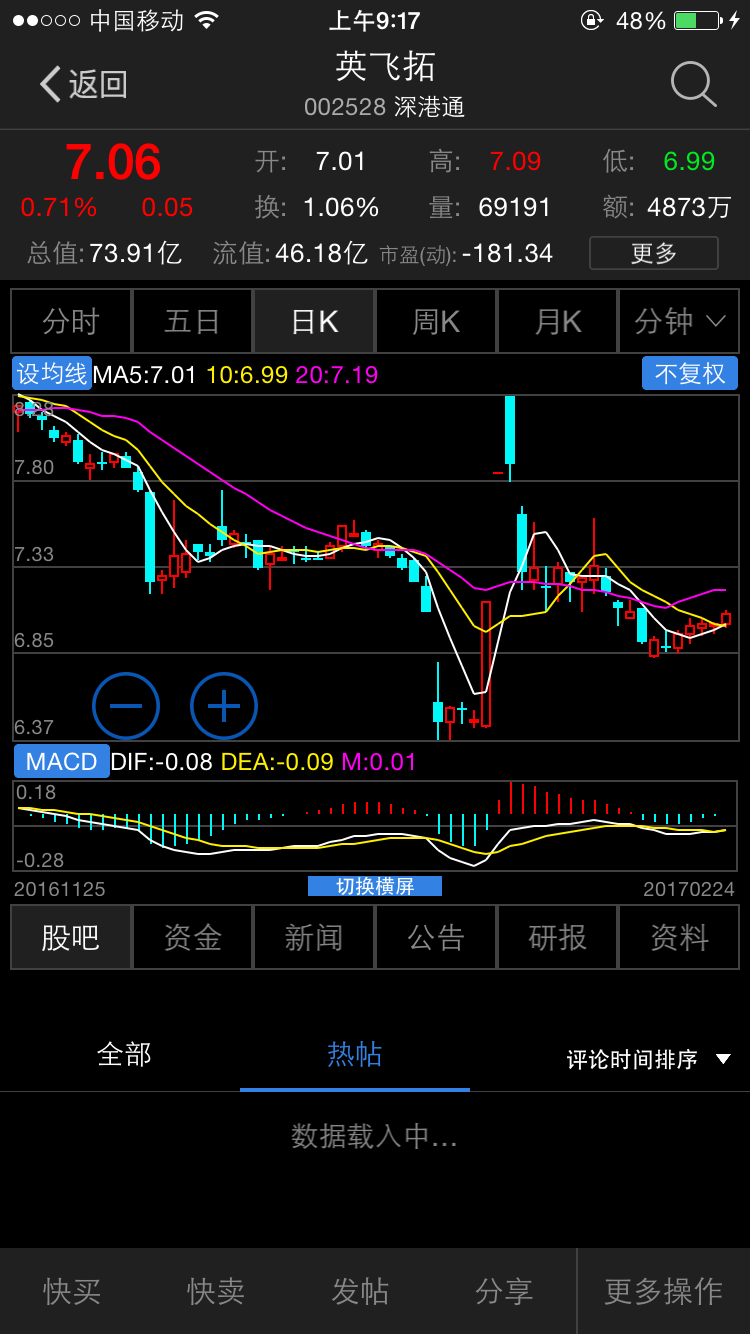750x1334 pixels.
Task: Open the 新闻 tab
Action: (314, 937)
